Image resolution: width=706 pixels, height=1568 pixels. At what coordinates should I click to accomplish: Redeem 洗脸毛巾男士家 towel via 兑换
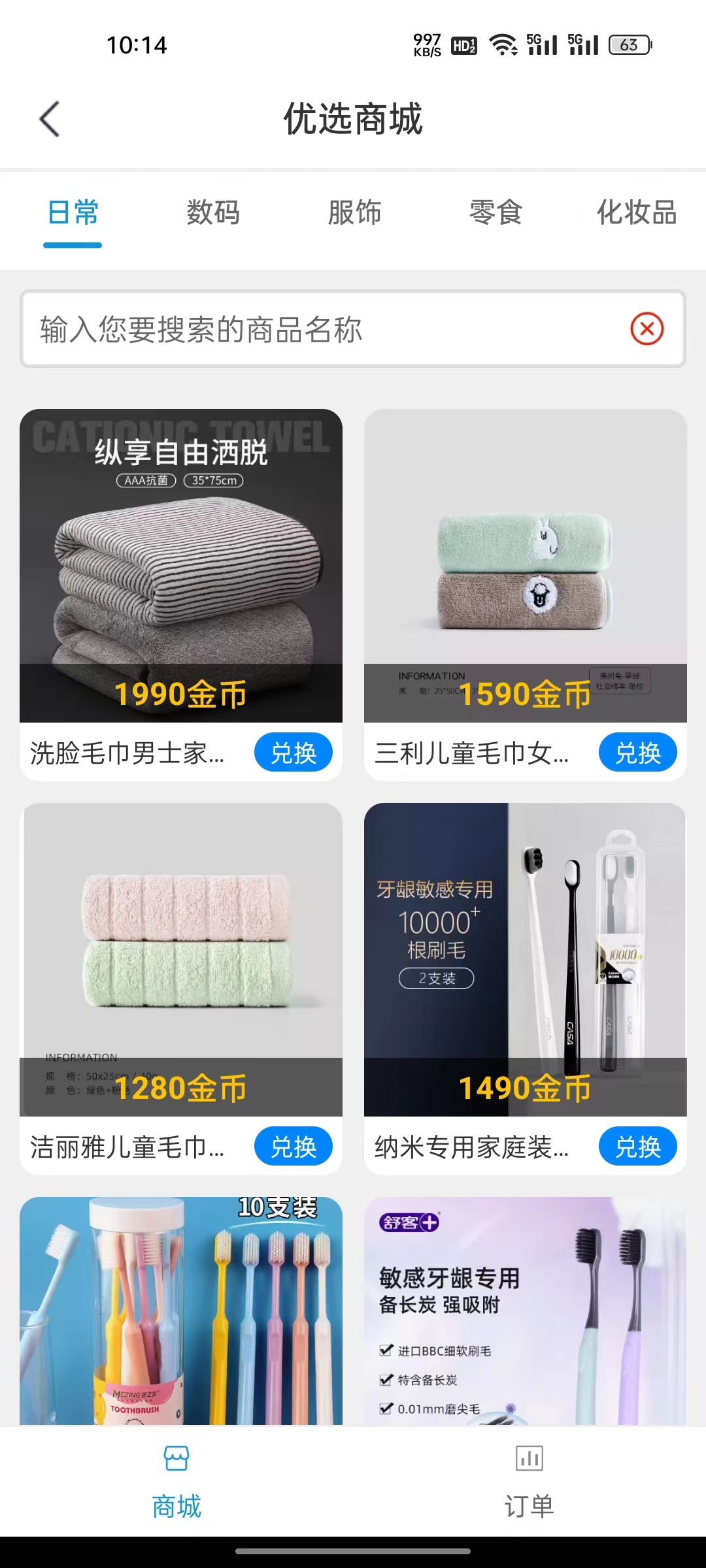[x=293, y=753]
